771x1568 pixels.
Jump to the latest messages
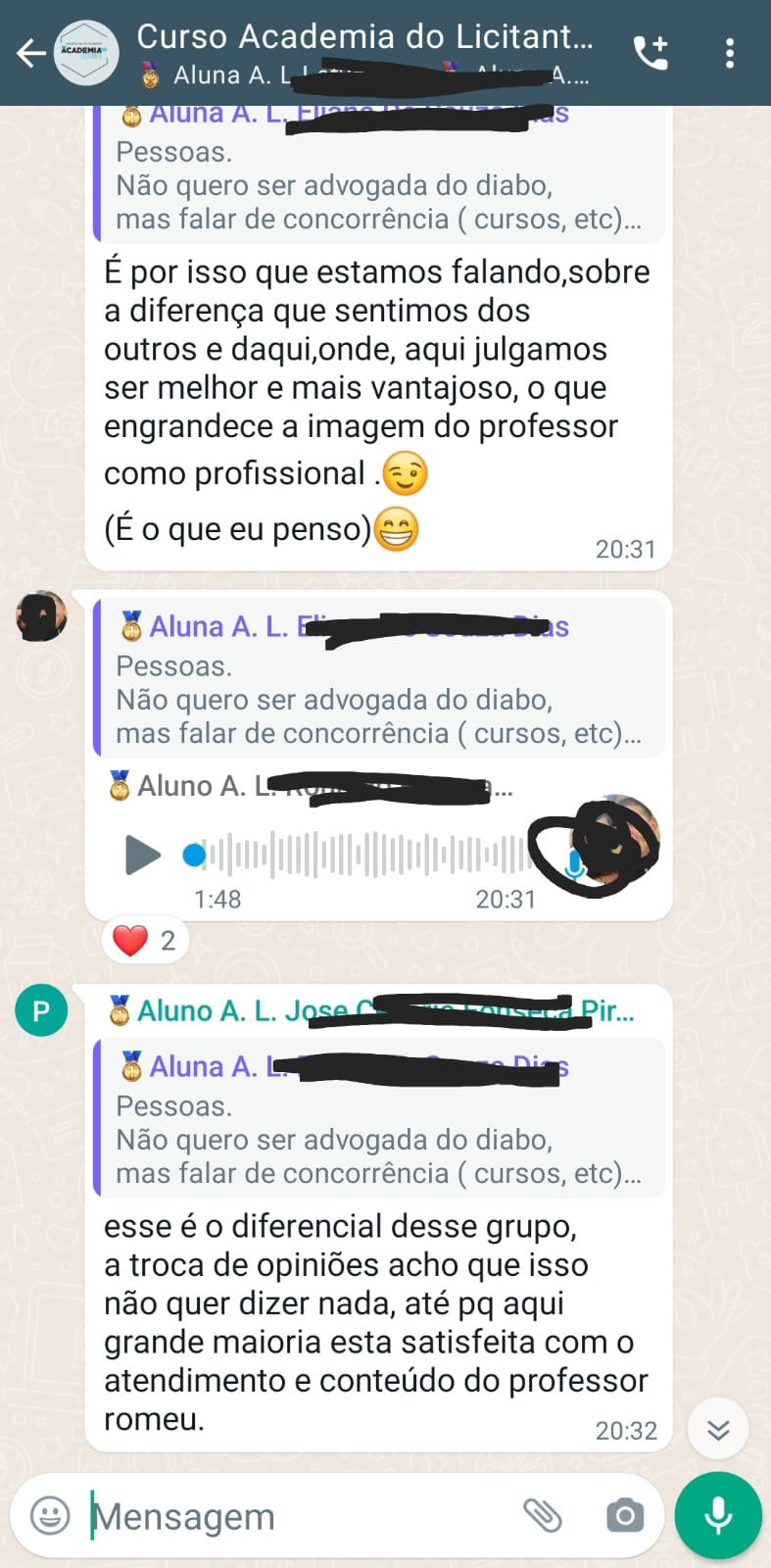pyautogui.click(x=718, y=1430)
